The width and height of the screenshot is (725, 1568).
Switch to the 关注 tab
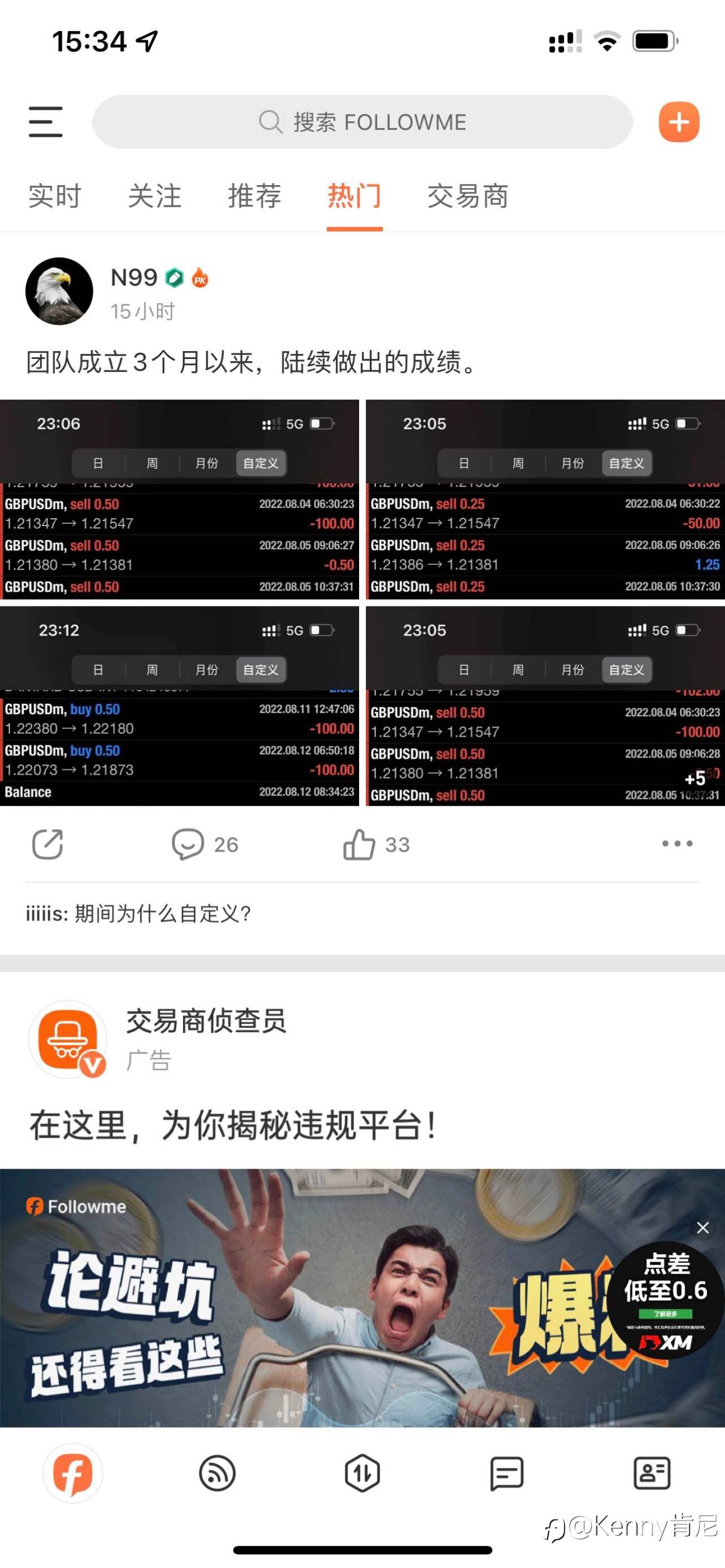[155, 196]
